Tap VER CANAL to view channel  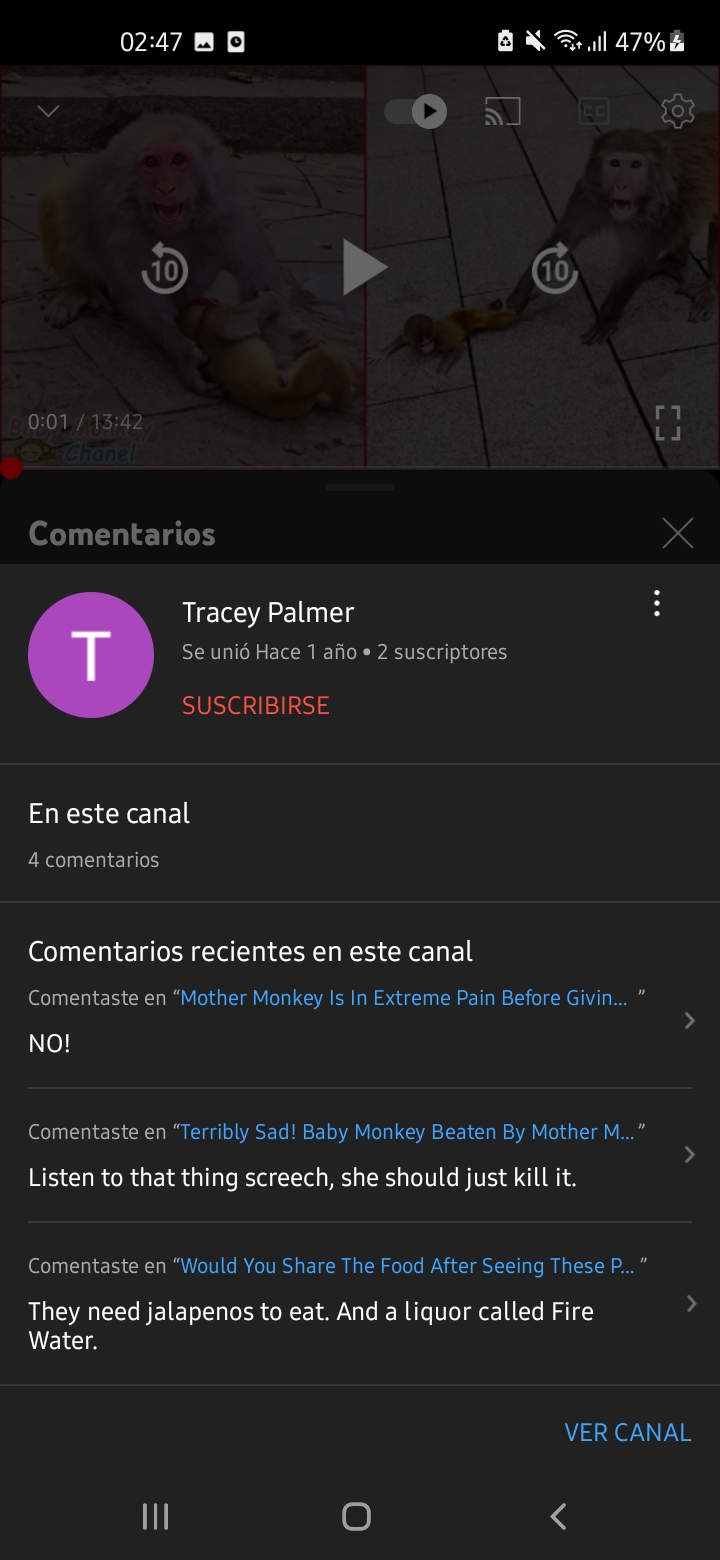point(627,1432)
